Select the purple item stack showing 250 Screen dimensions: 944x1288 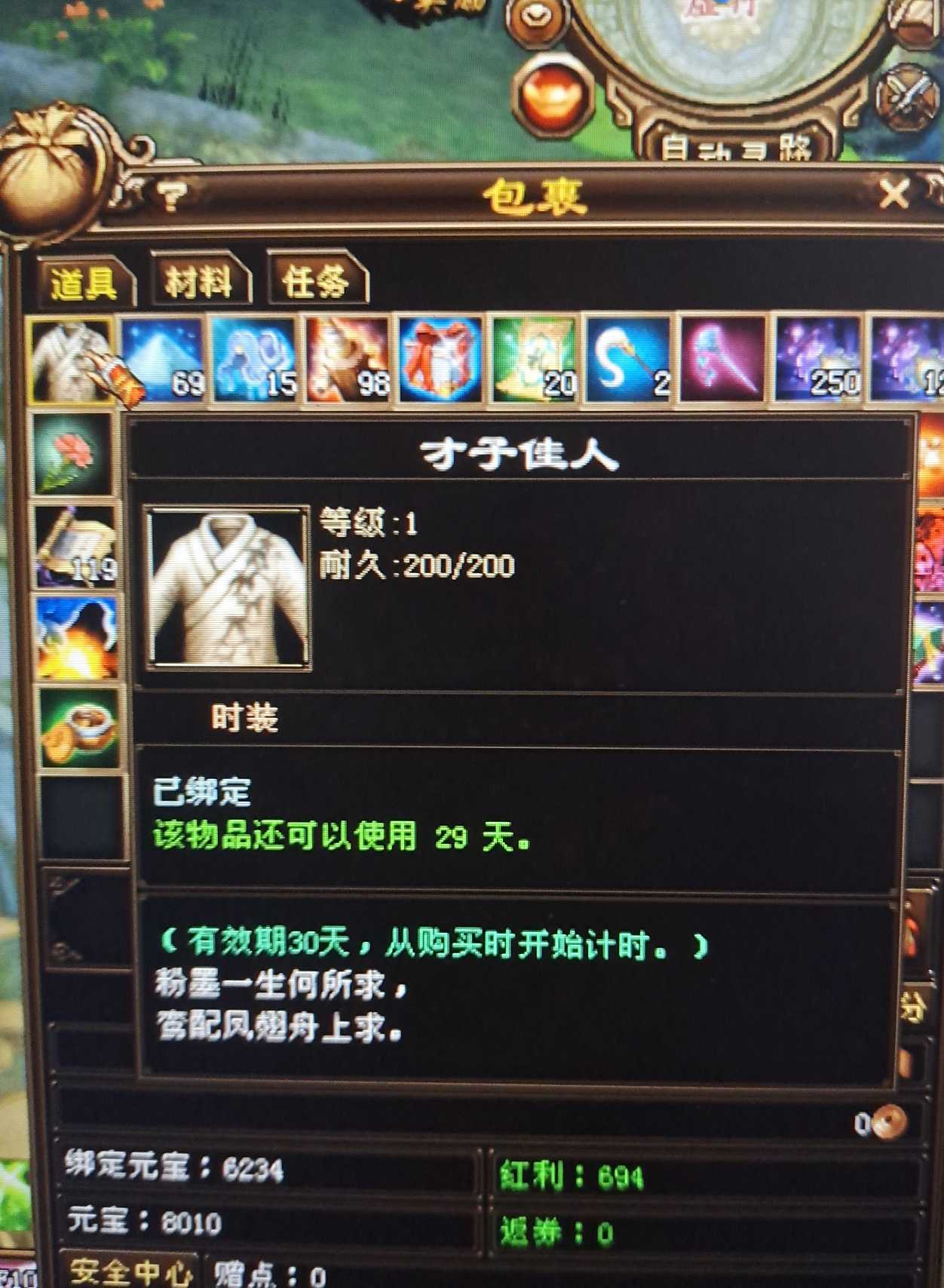tap(818, 360)
